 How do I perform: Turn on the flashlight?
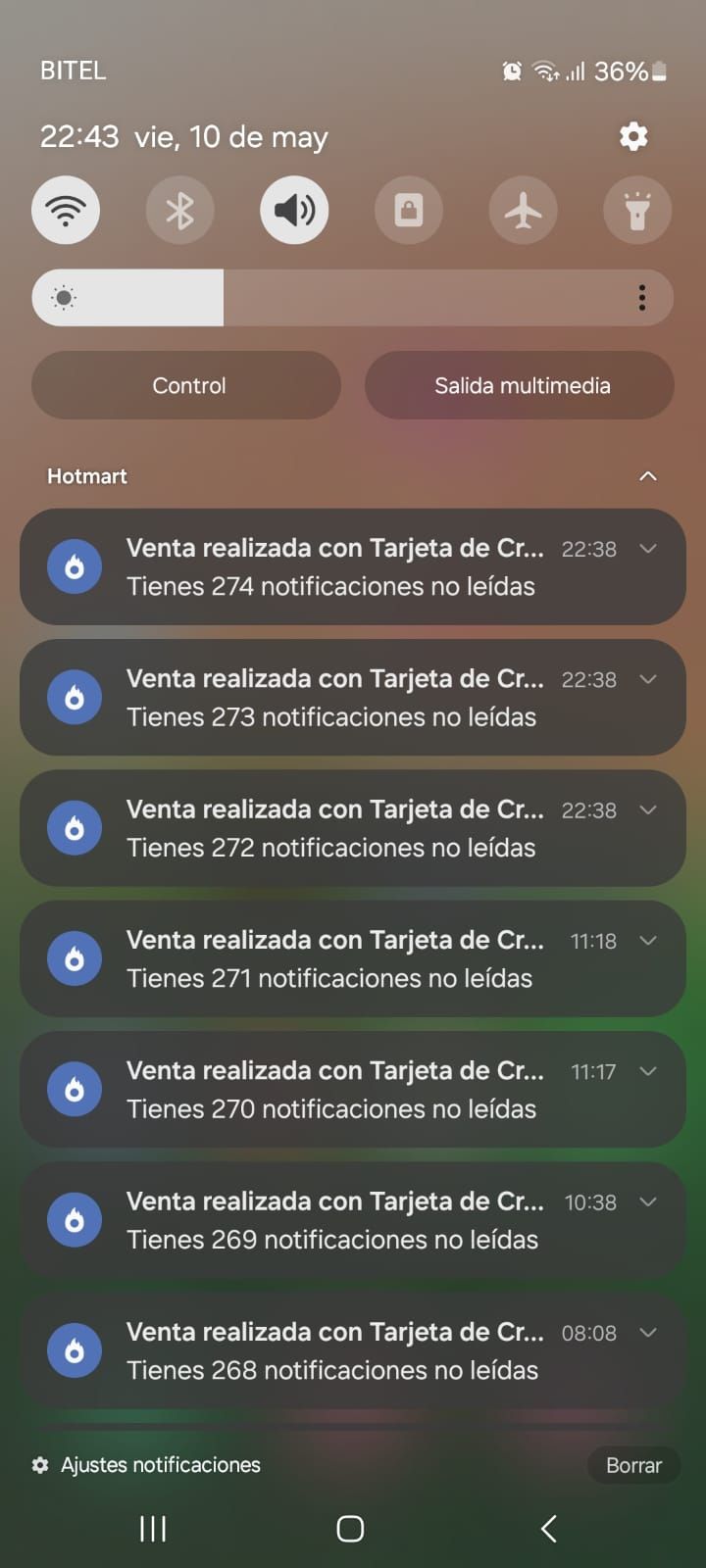[637, 210]
